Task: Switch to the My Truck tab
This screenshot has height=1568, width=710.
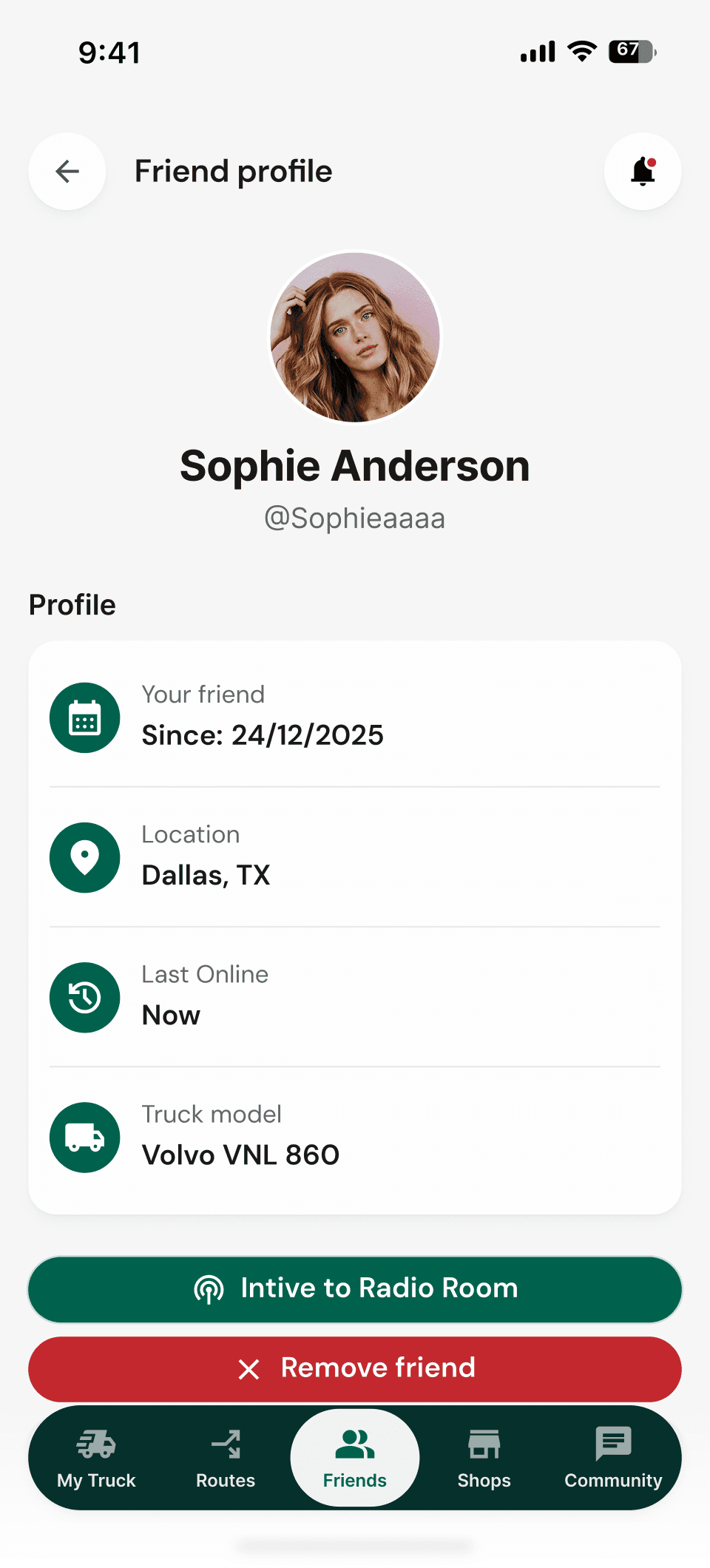Action: click(96, 1458)
